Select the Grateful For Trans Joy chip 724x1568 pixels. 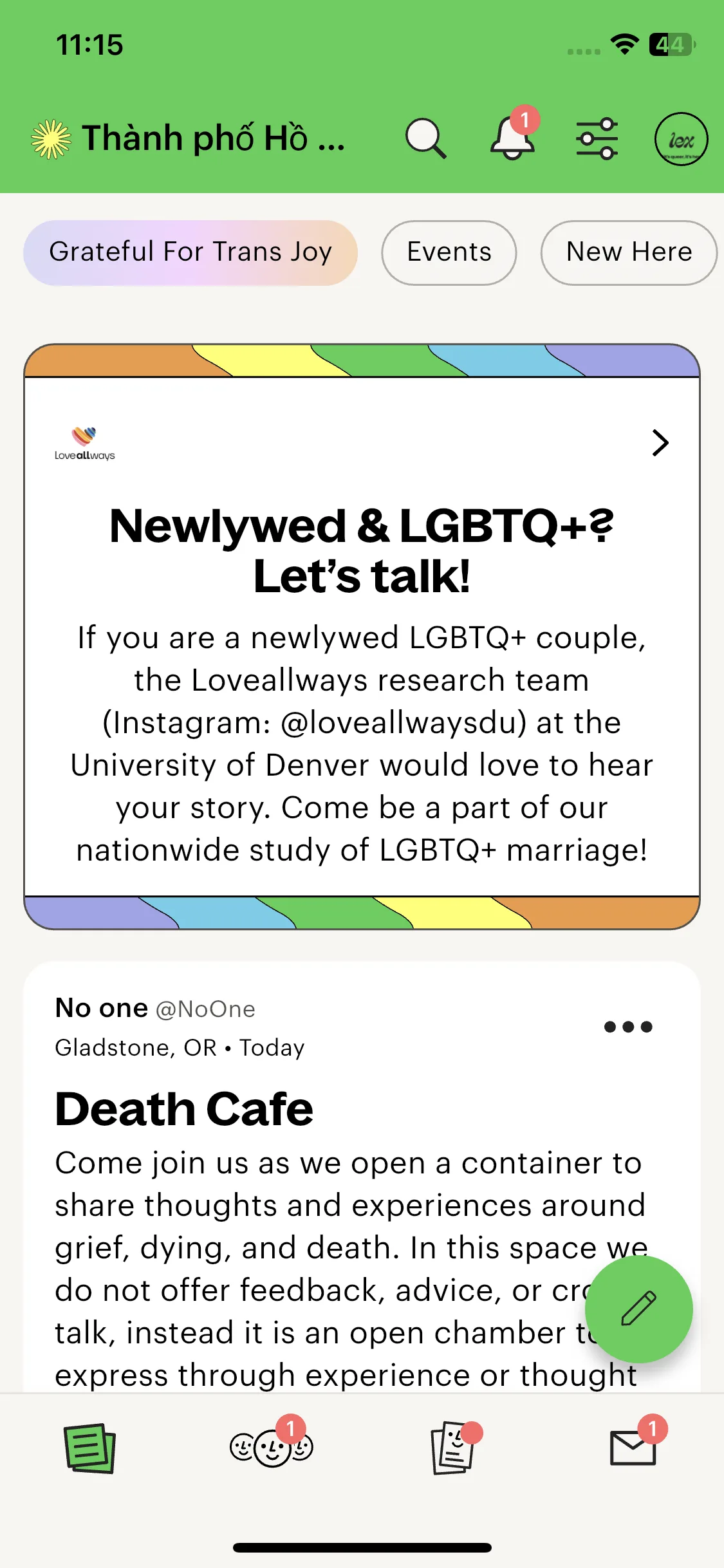pos(190,252)
